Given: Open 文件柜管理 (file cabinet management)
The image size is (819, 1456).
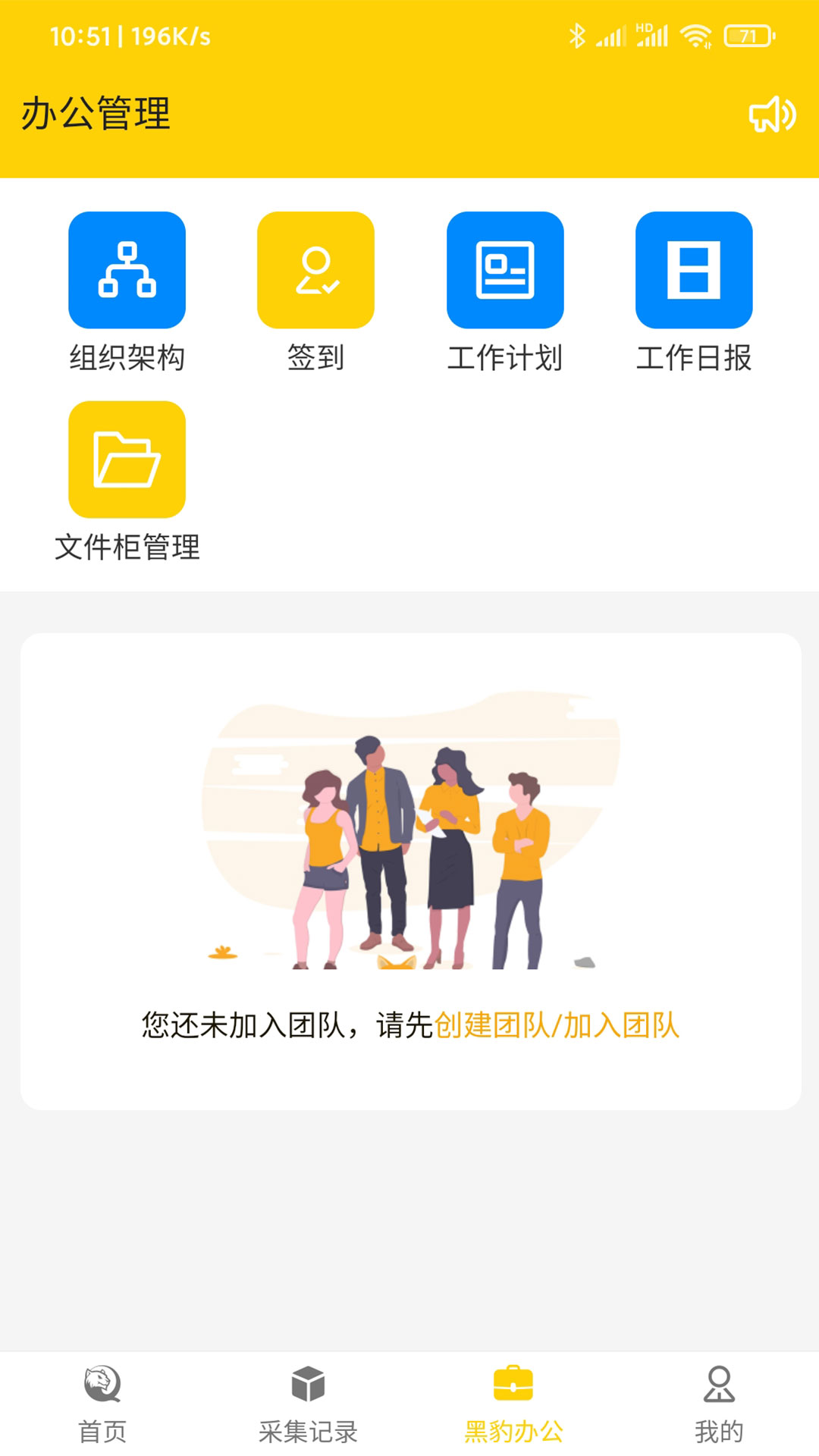Looking at the screenshot, I should click(x=127, y=460).
